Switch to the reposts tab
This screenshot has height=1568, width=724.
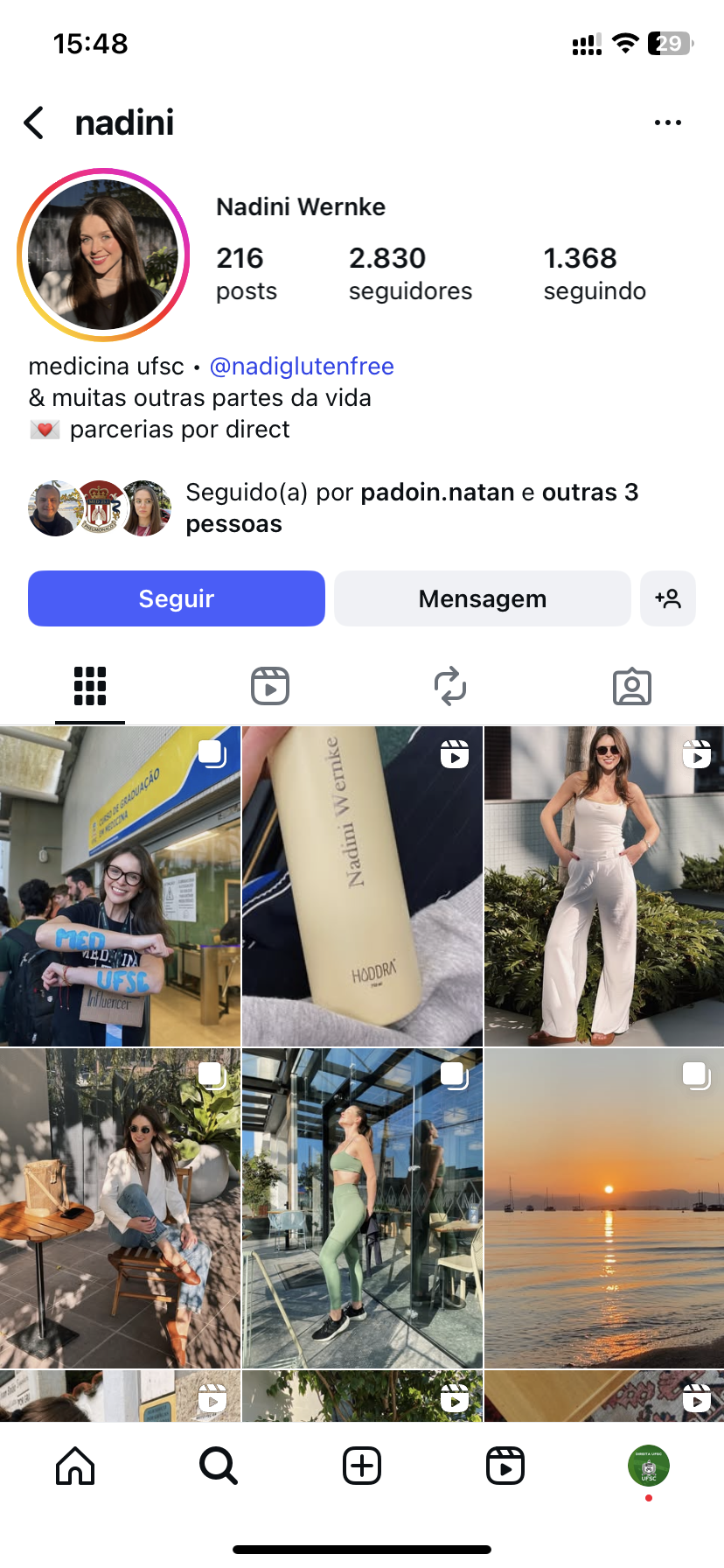pos(450,686)
